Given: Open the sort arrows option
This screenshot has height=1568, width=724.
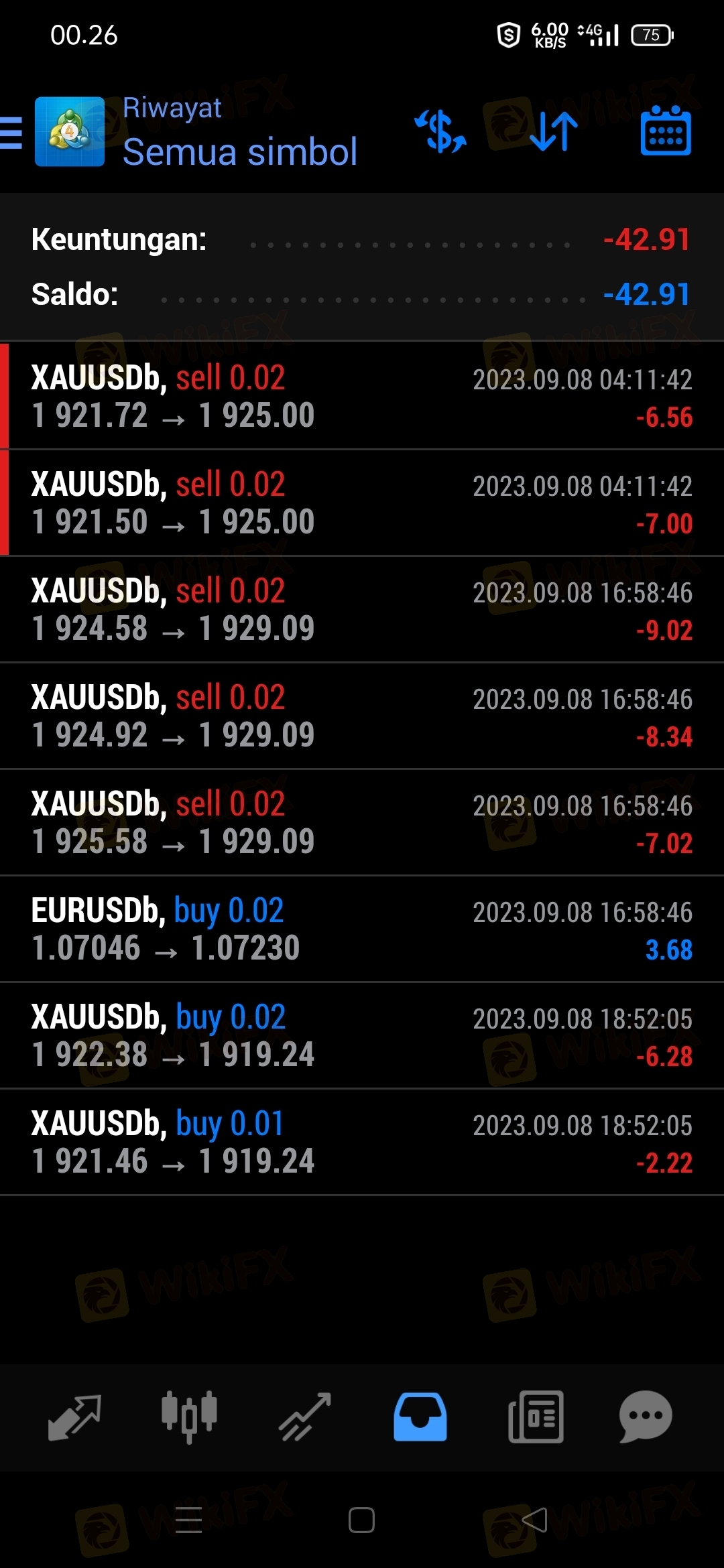Looking at the screenshot, I should 553,131.
